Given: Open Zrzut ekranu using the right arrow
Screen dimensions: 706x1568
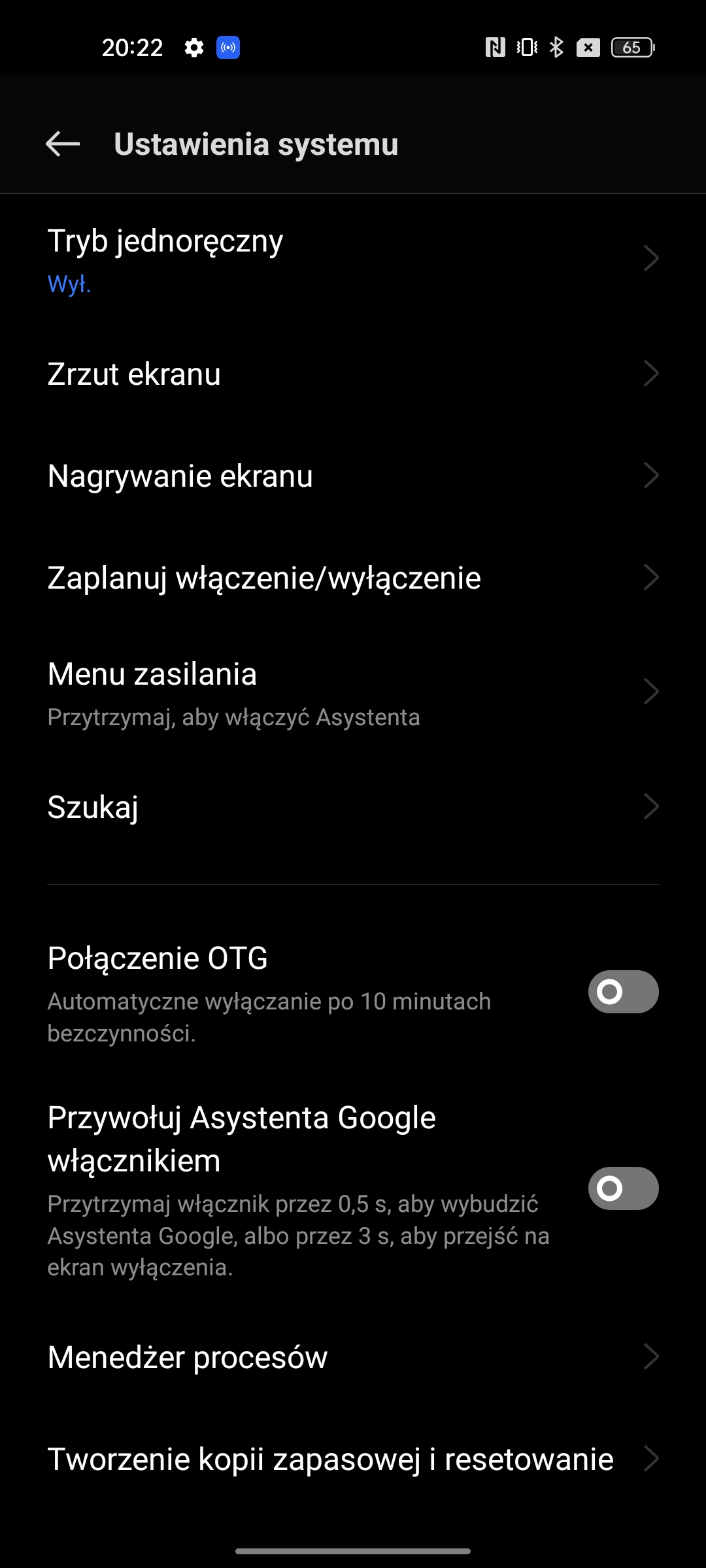Looking at the screenshot, I should [x=650, y=374].
